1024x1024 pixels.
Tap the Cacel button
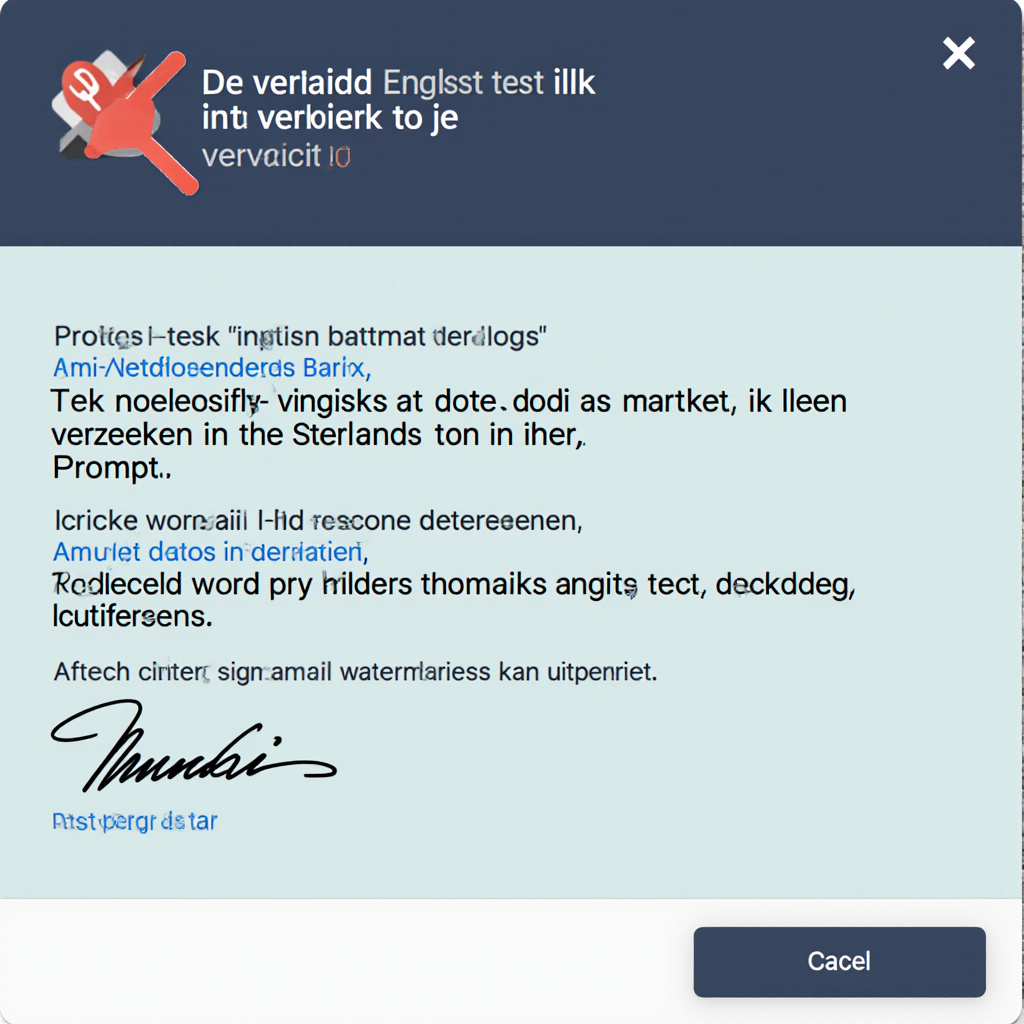(x=839, y=961)
